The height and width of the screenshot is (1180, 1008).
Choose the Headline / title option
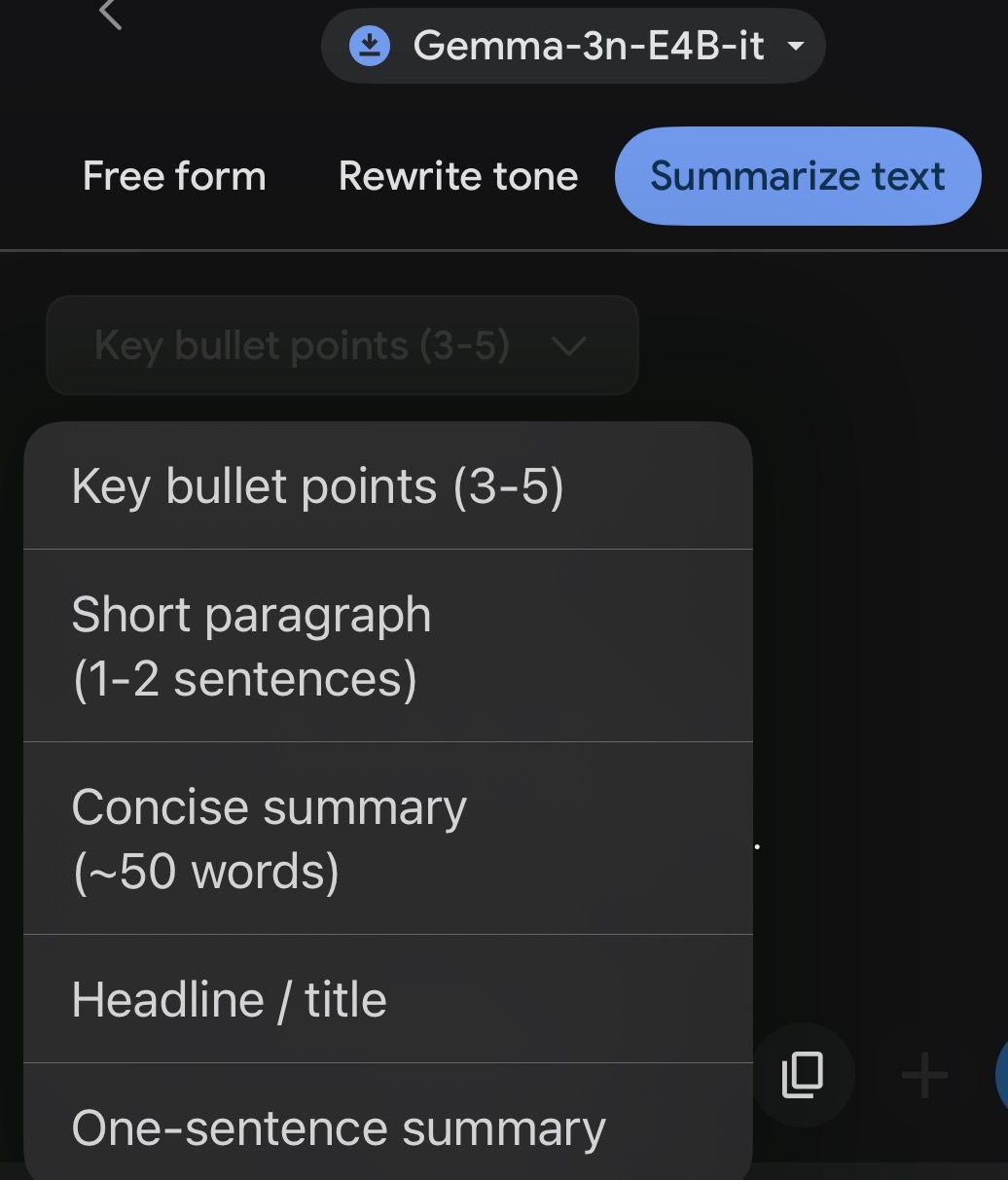coord(230,999)
